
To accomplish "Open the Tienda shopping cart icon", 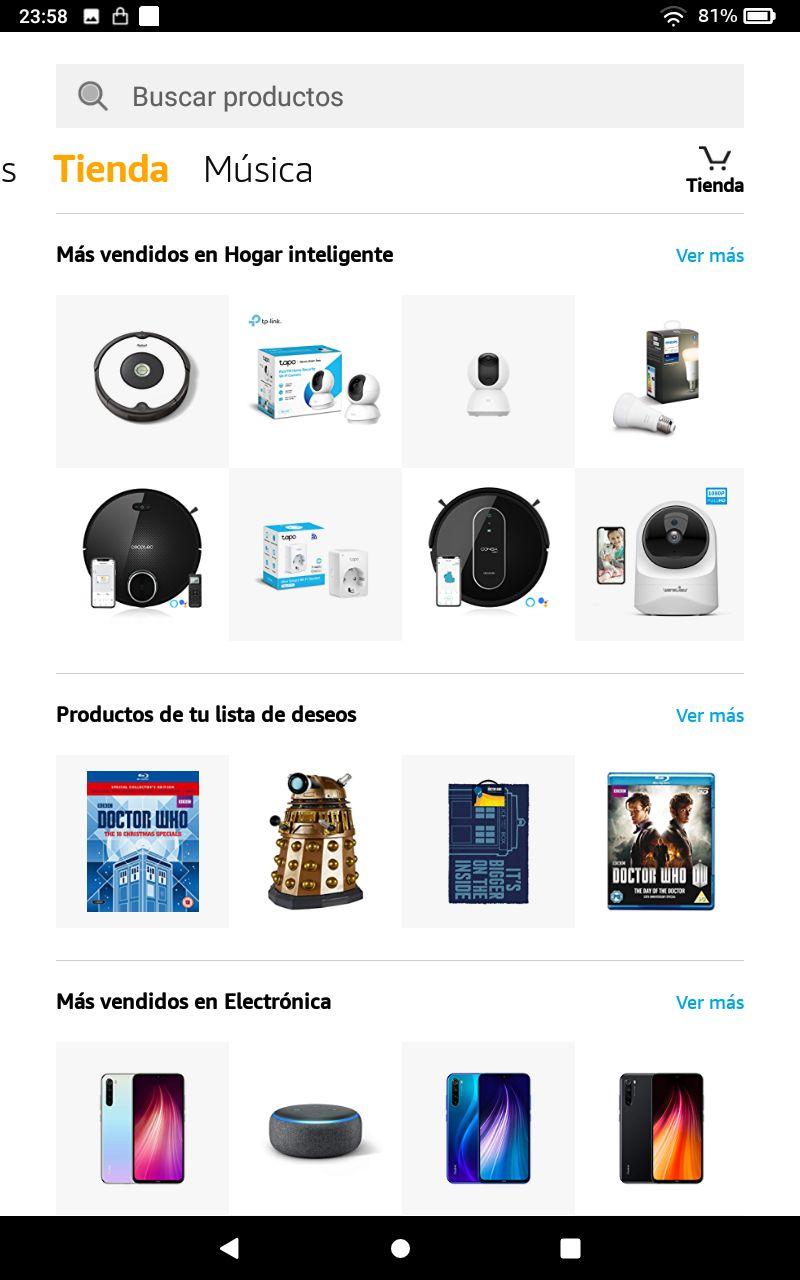I will pyautogui.click(x=715, y=169).
